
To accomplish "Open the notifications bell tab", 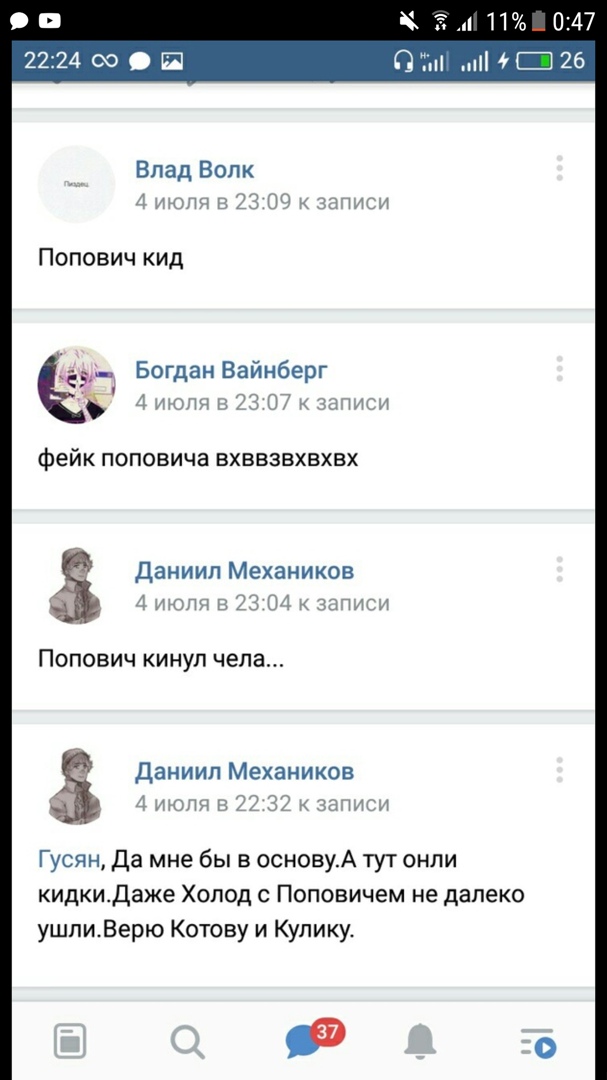I will coord(420,1043).
